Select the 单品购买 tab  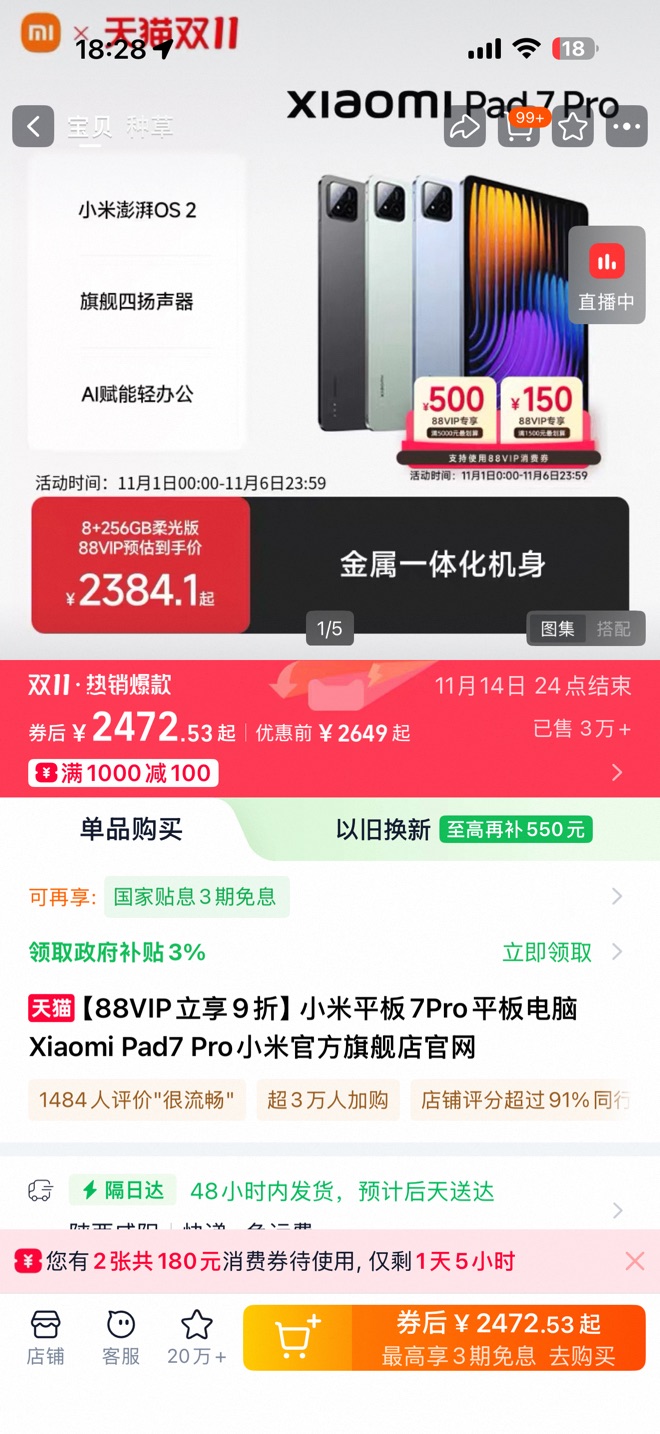point(131,829)
